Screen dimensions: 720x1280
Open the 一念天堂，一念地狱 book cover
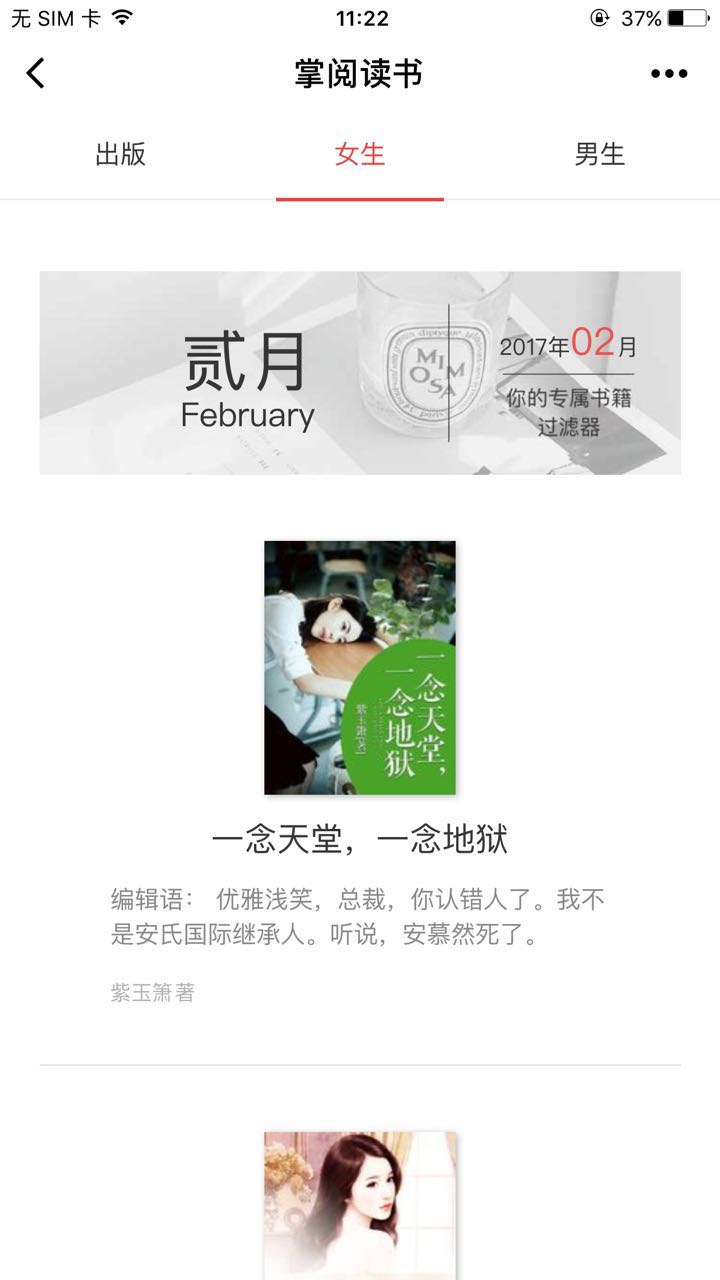[360, 668]
